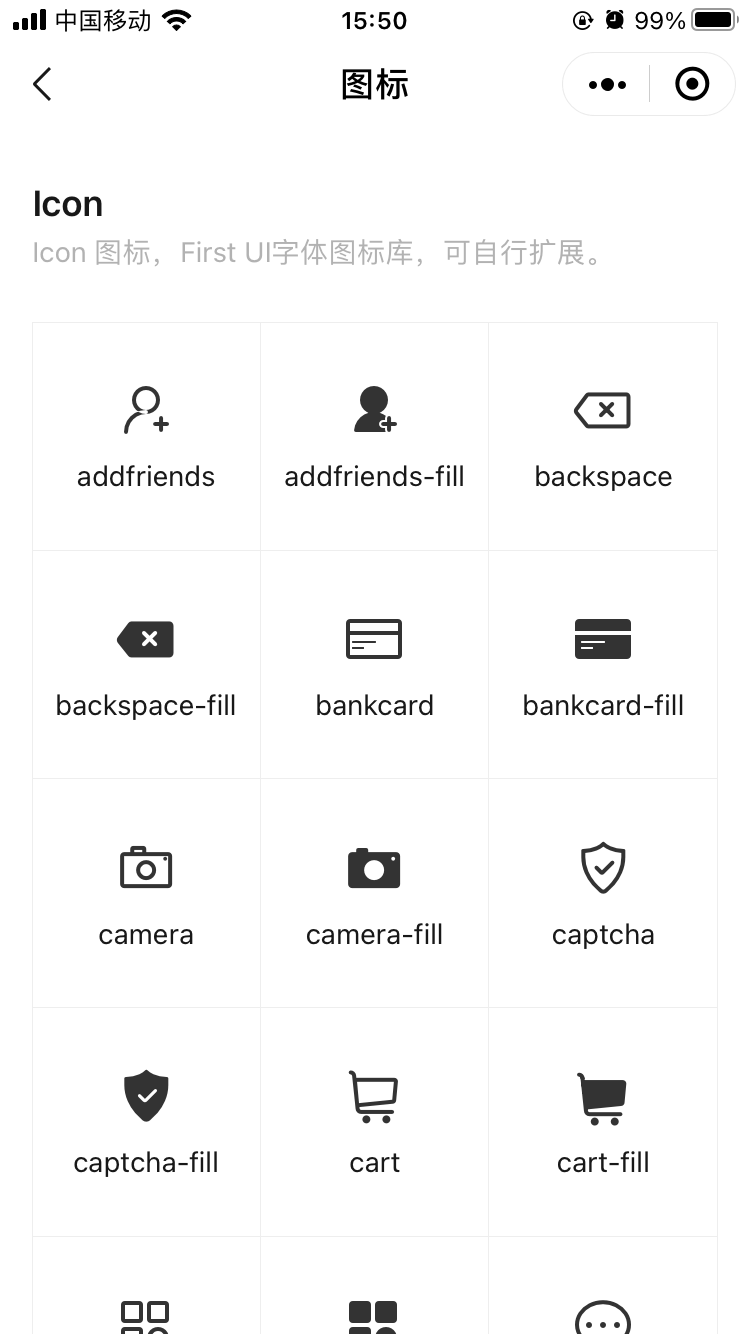The image size is (750, 1334).
Task: Select the bankcard icon item
Action: click(375, 665)
